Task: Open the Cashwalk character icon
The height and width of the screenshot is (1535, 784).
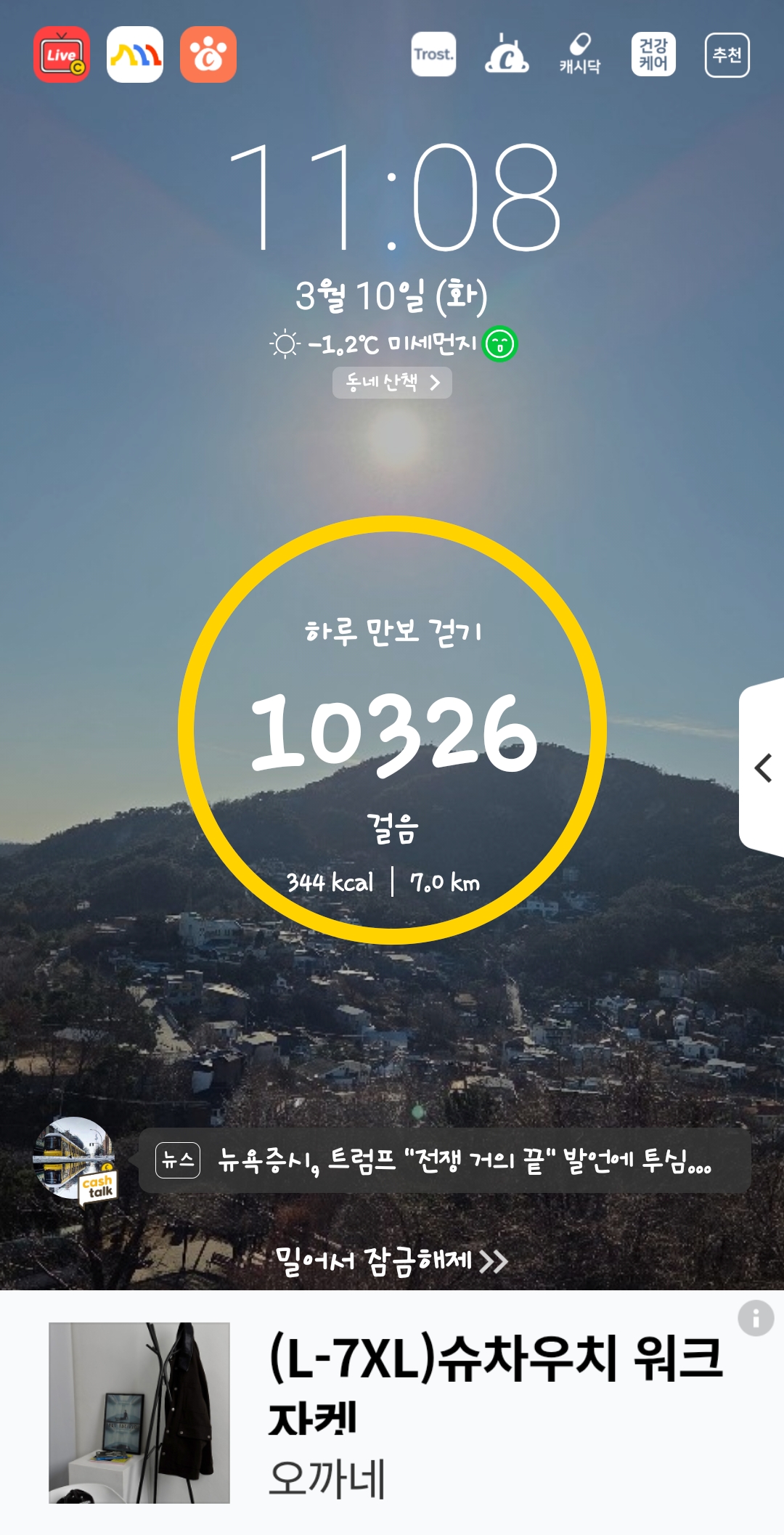Action: point(507,54)
